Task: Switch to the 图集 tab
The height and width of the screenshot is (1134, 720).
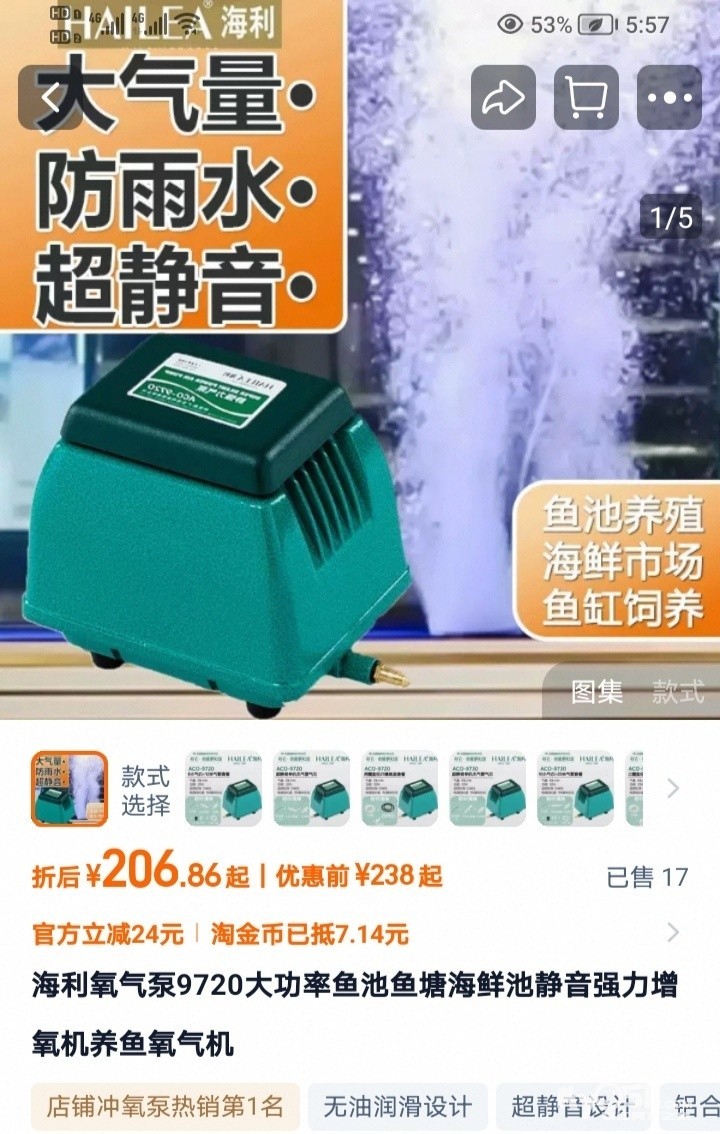Action: [x=597, y=691]
